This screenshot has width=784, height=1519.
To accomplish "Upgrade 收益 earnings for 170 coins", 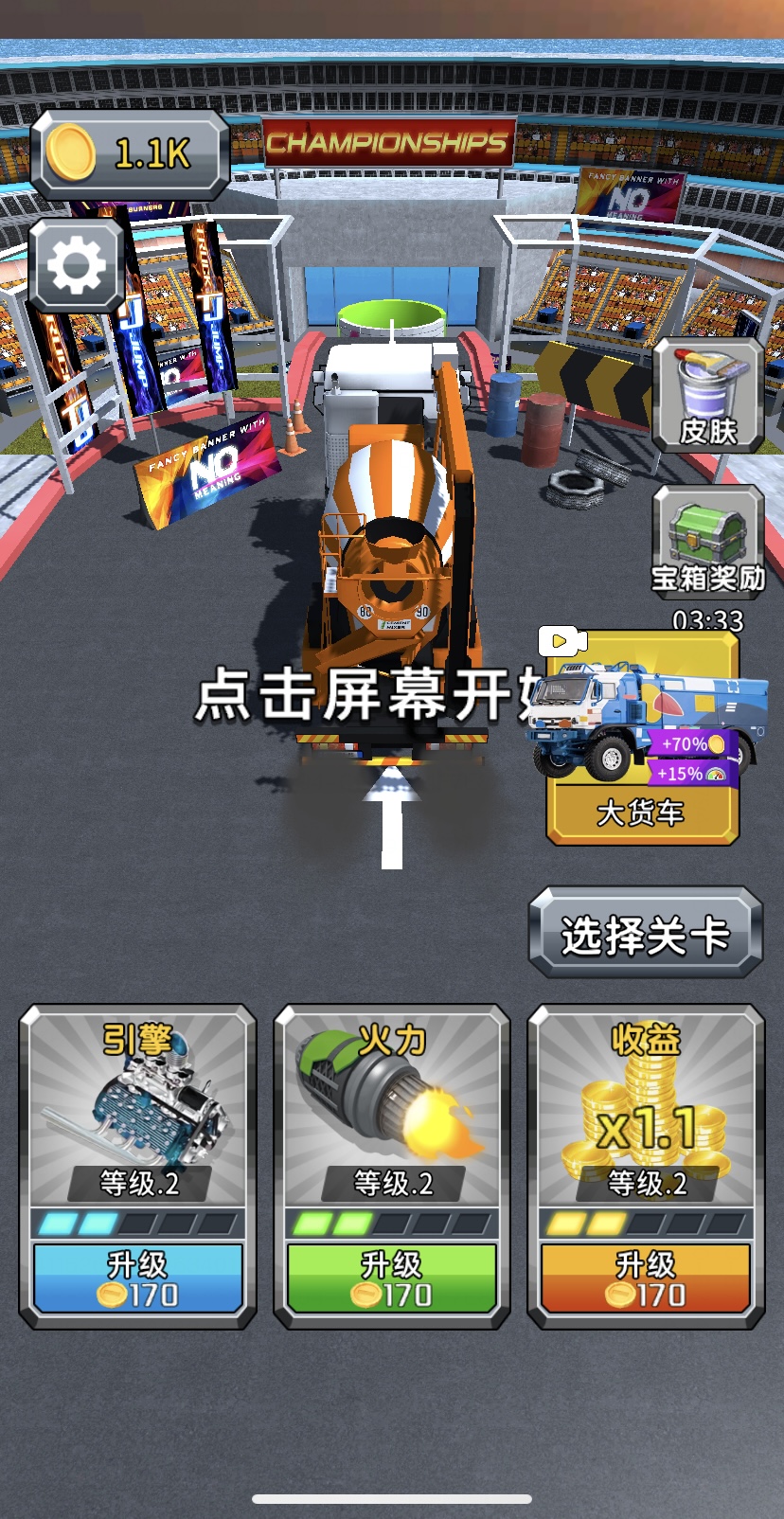I will point(646,1278).
